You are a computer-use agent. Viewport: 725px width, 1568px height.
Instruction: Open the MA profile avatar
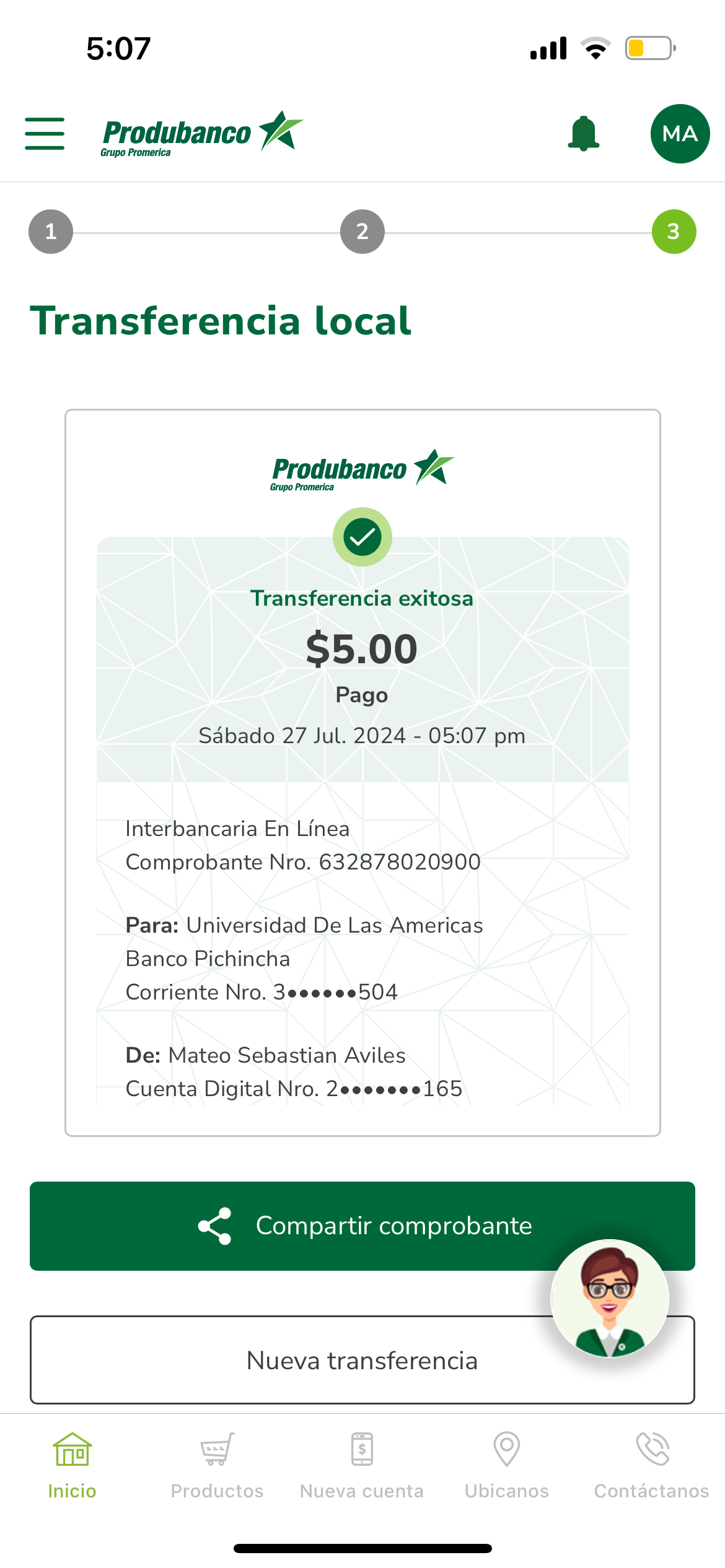pos(680,134)
